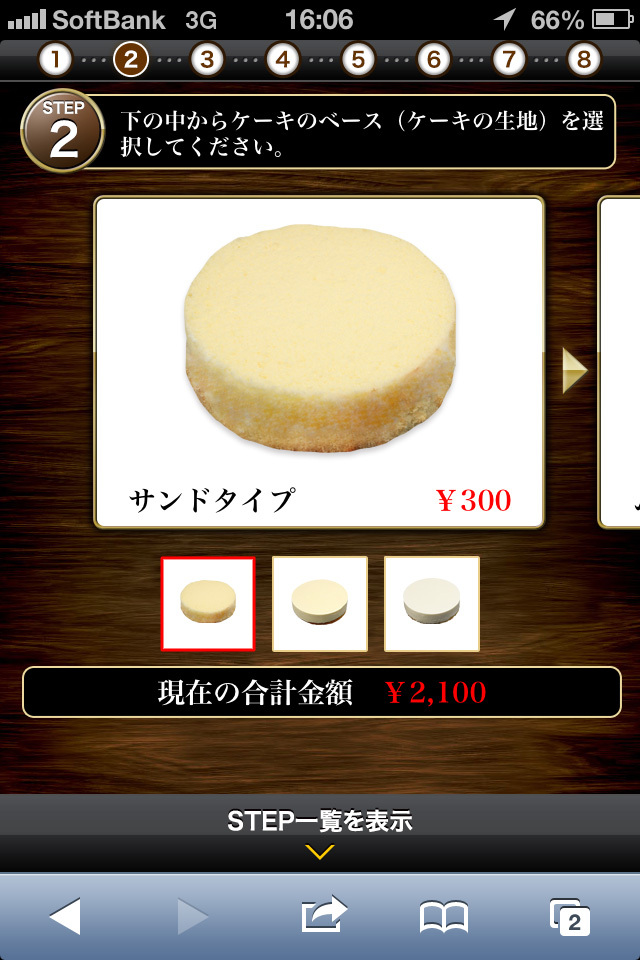
Task: Jump to step 3 in the progress bar
Action: [207, 59]
